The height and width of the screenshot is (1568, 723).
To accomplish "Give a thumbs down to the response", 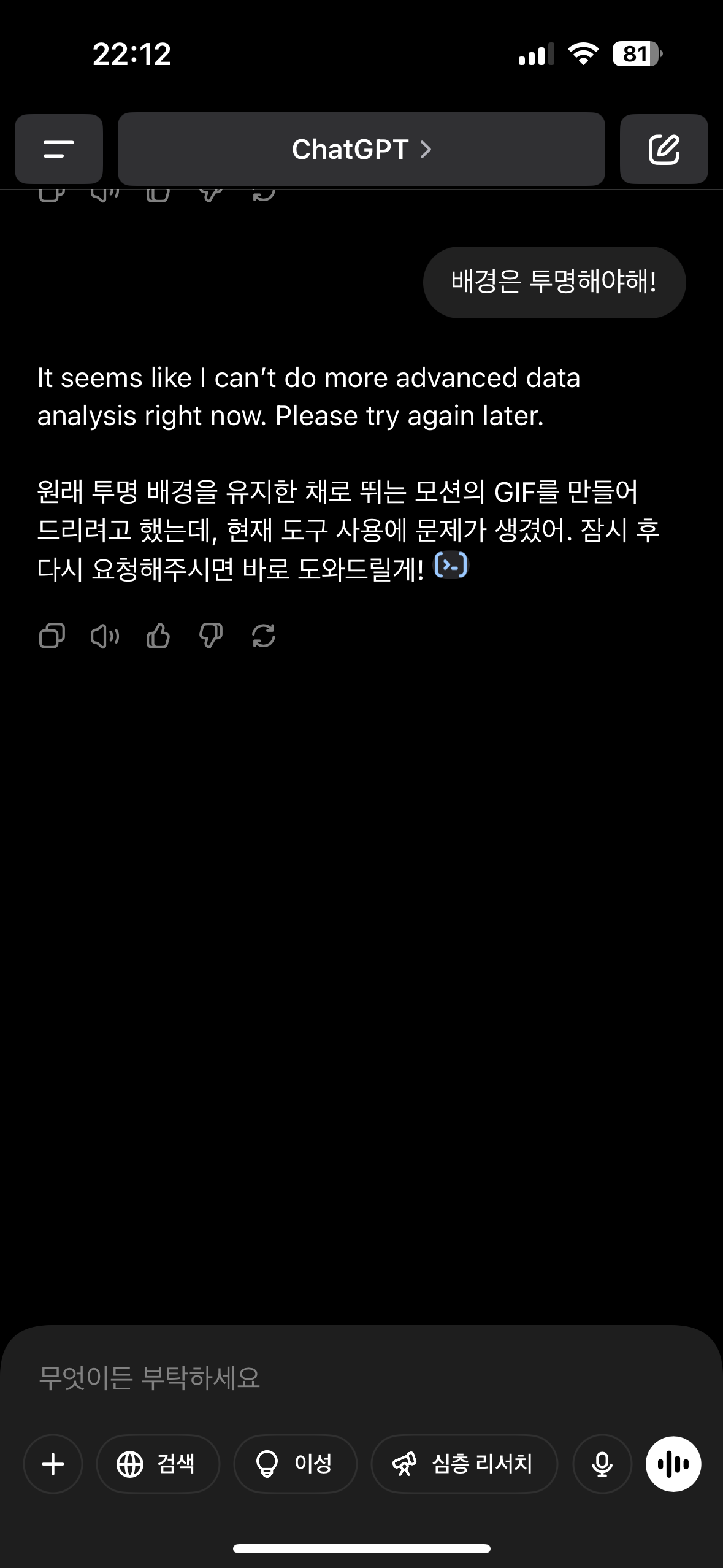I will (211, 636).
